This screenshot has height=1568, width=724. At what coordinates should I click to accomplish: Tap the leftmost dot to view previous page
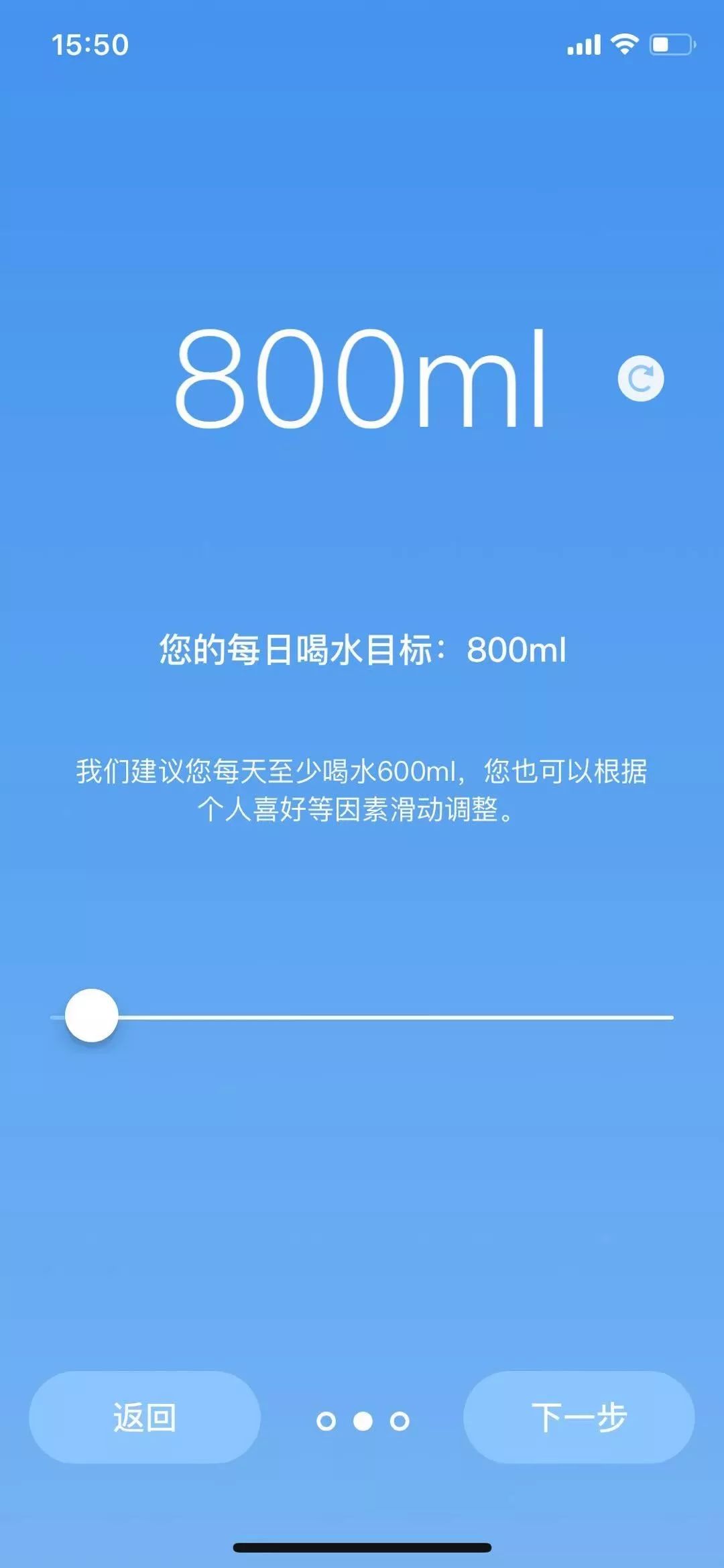[x=326, y=1421]
